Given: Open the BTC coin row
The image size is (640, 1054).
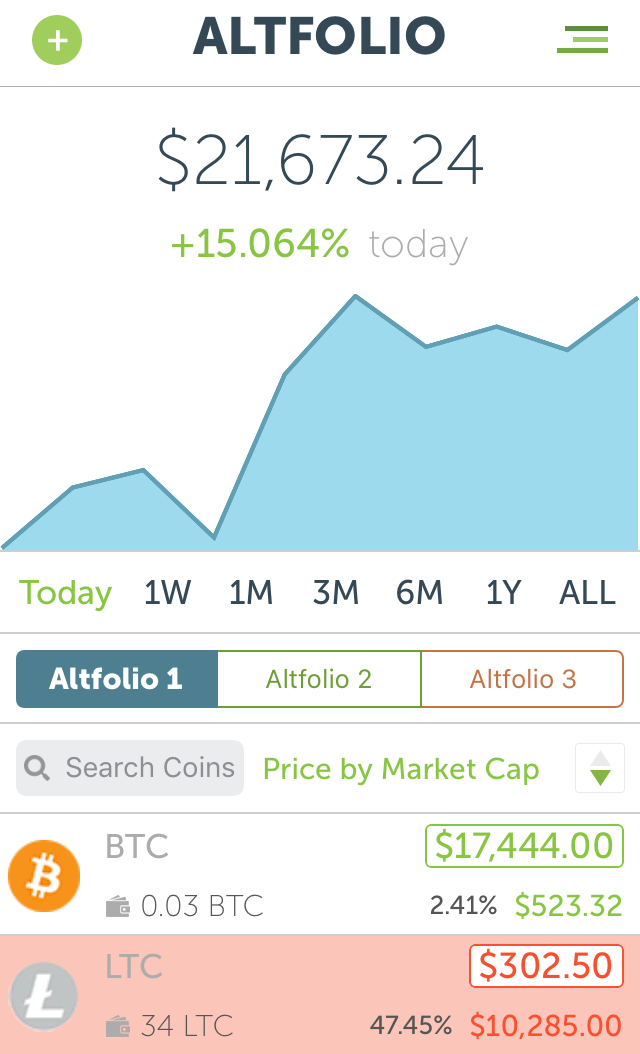Looking at the screenshot, I should 320,875.
